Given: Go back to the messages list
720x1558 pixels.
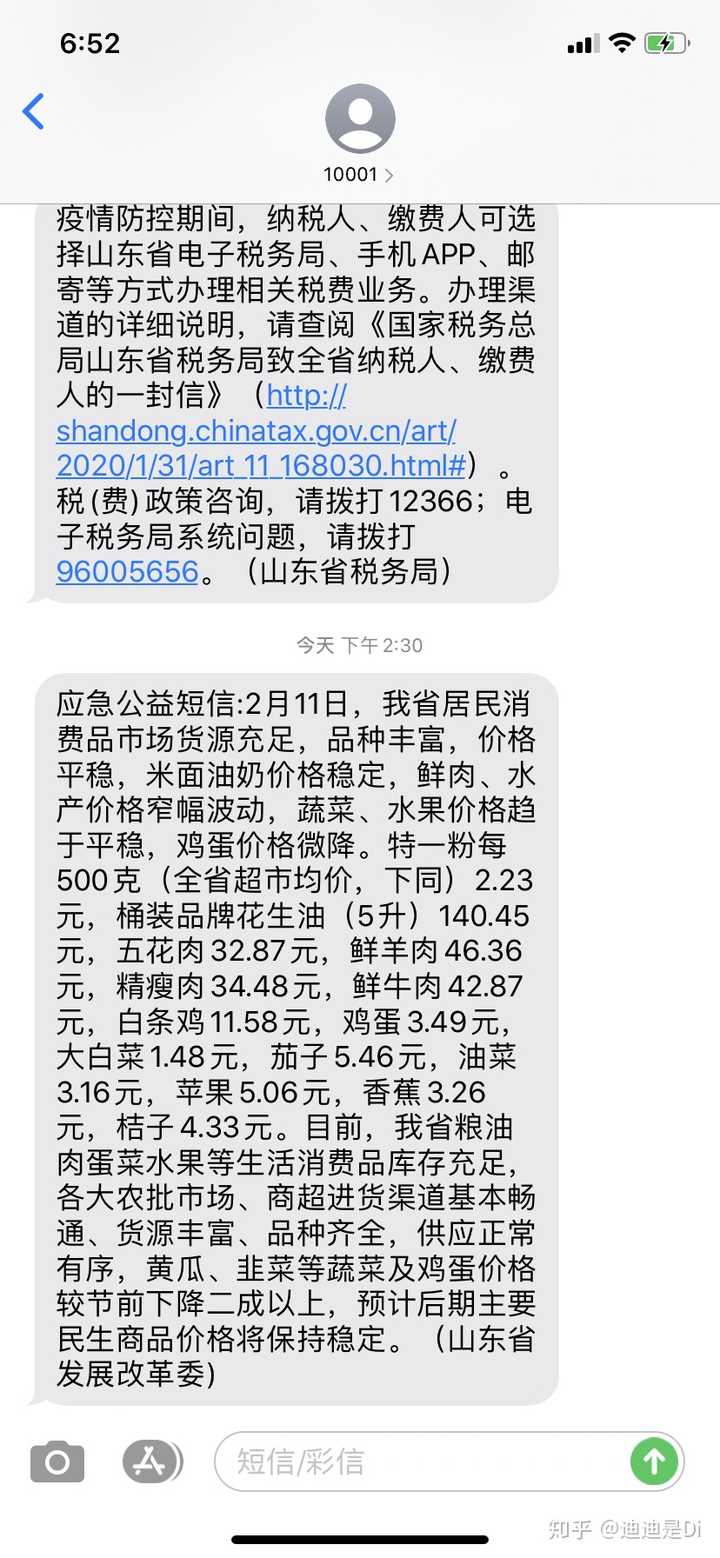Looking at the screenshot, I should click(x=34, y=111).
